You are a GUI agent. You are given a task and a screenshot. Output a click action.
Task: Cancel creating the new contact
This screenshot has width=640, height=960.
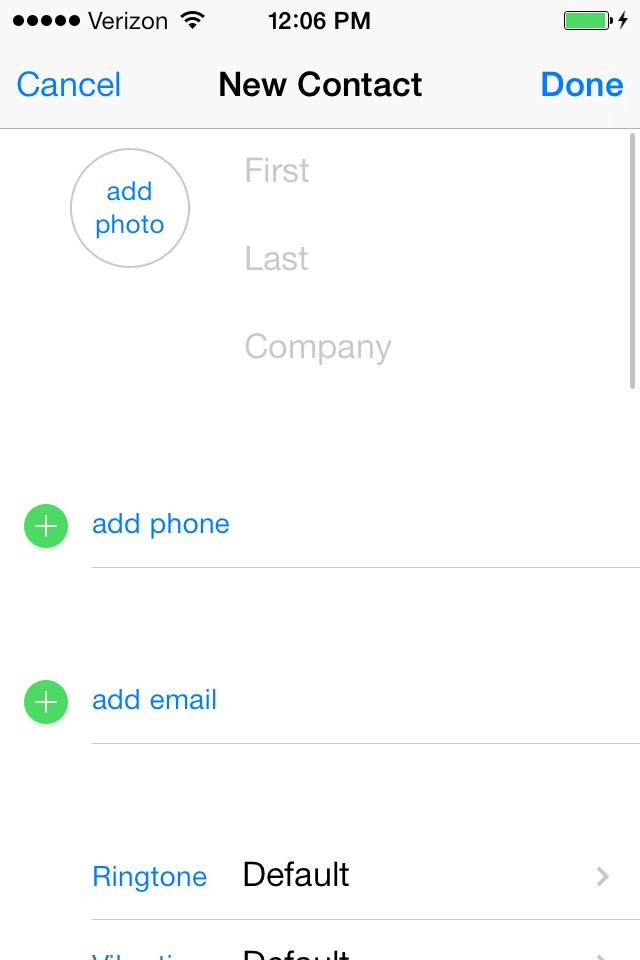68,85
